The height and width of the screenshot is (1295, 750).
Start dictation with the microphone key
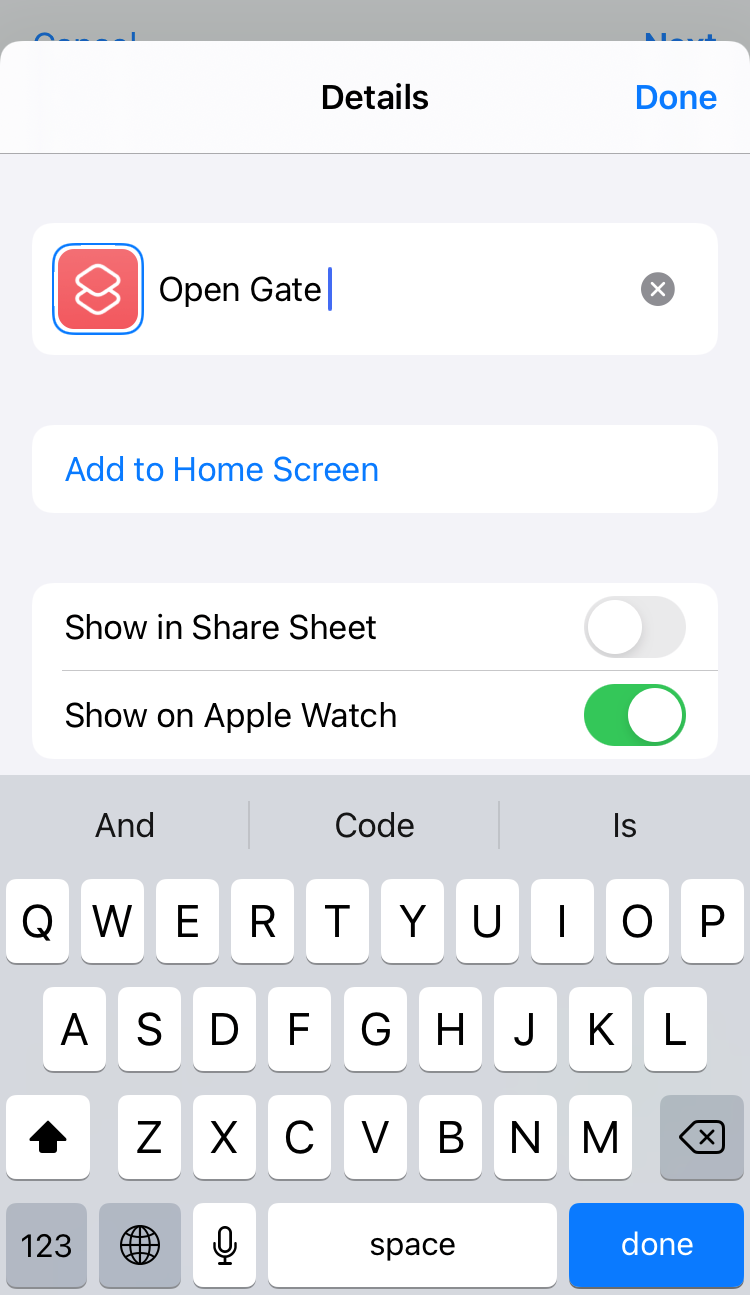click(x=225, y=1245)
